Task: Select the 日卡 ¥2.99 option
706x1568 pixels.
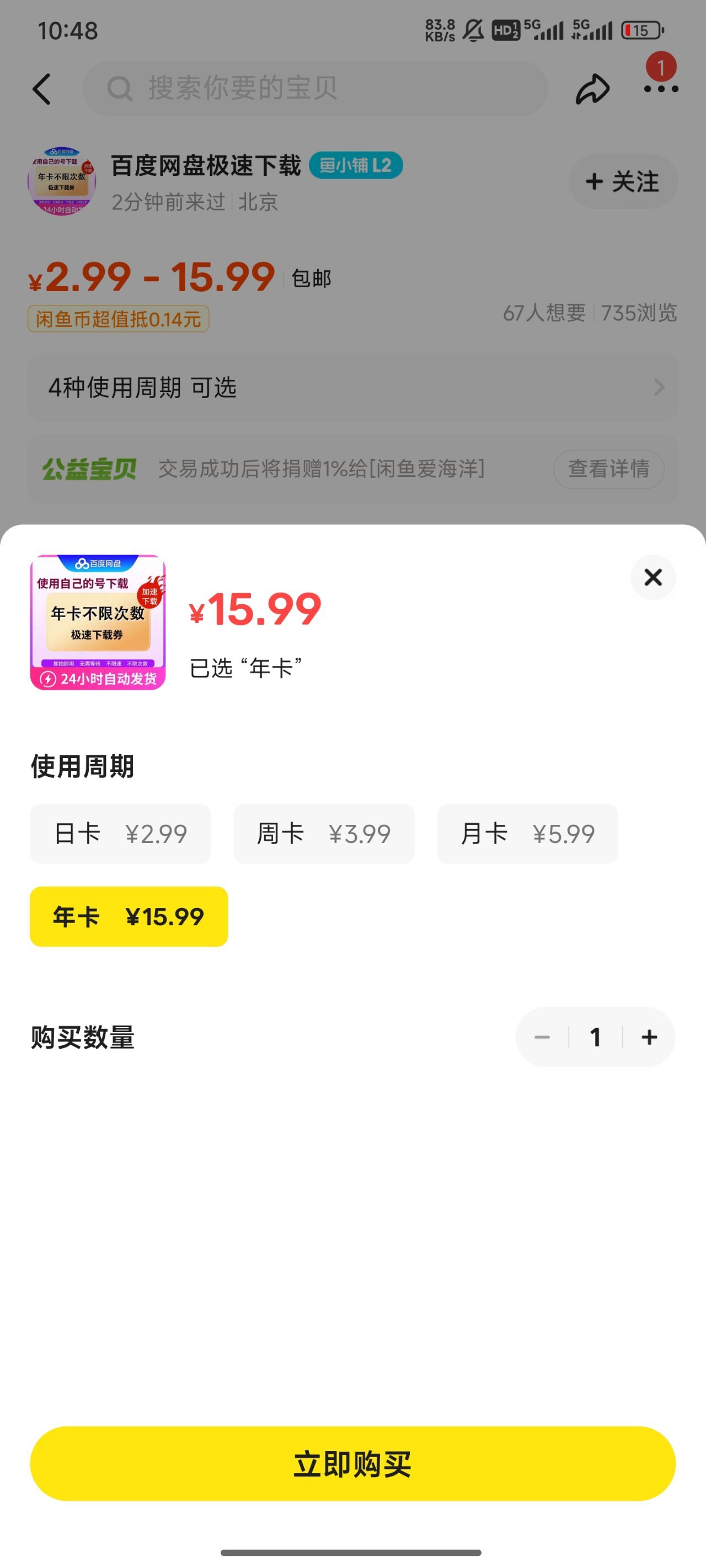Action: (x=120, y=833)
